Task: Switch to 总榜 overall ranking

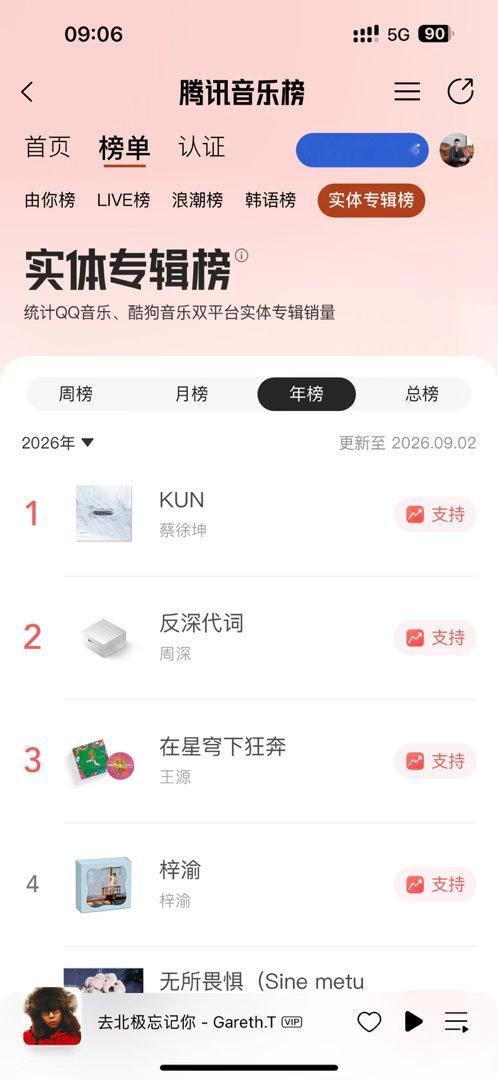Action: (422, 394)
